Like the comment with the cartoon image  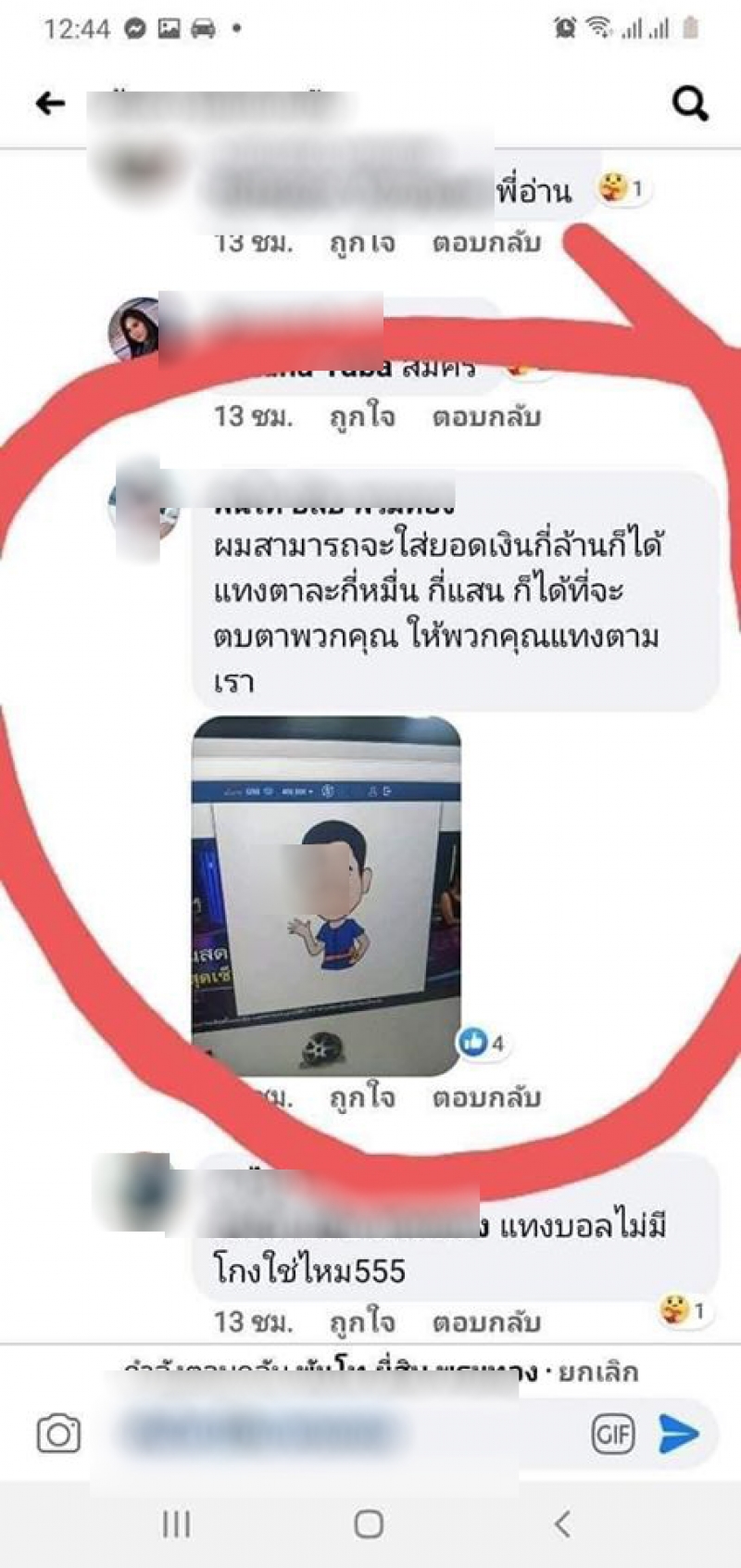point(362,1098)
